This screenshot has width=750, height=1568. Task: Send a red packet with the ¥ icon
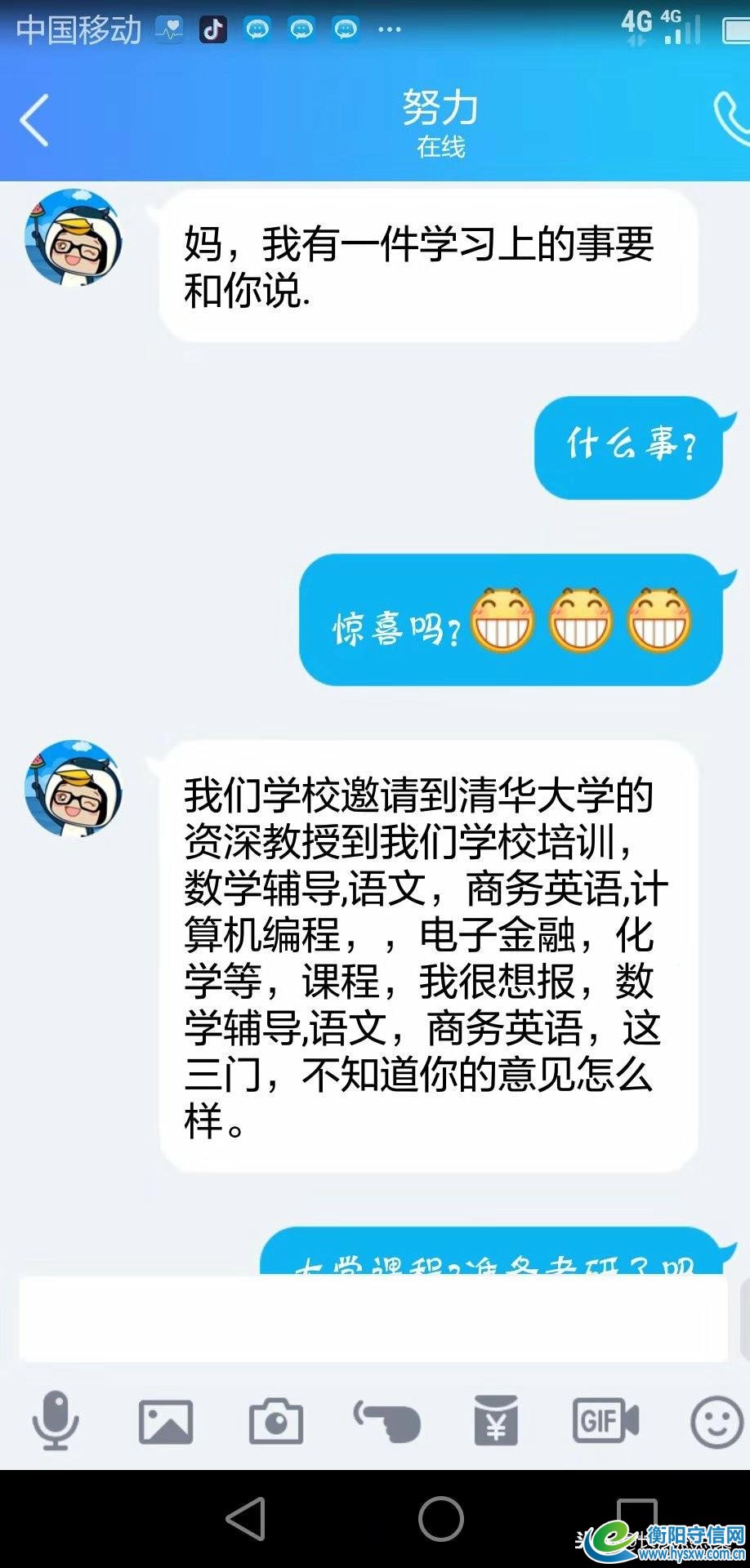(x=496, y=1422)
